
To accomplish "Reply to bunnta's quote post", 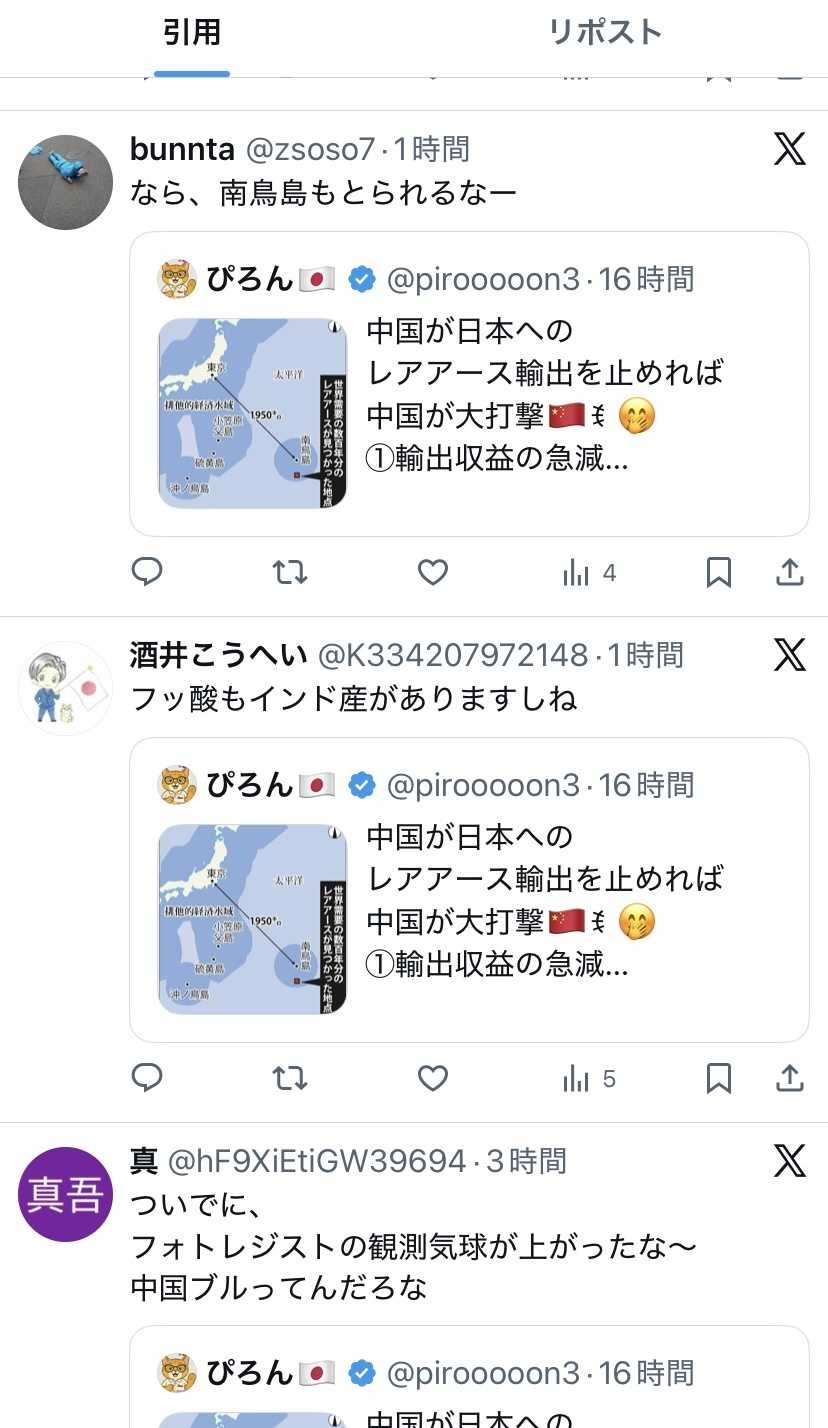I will click(147, 572).
